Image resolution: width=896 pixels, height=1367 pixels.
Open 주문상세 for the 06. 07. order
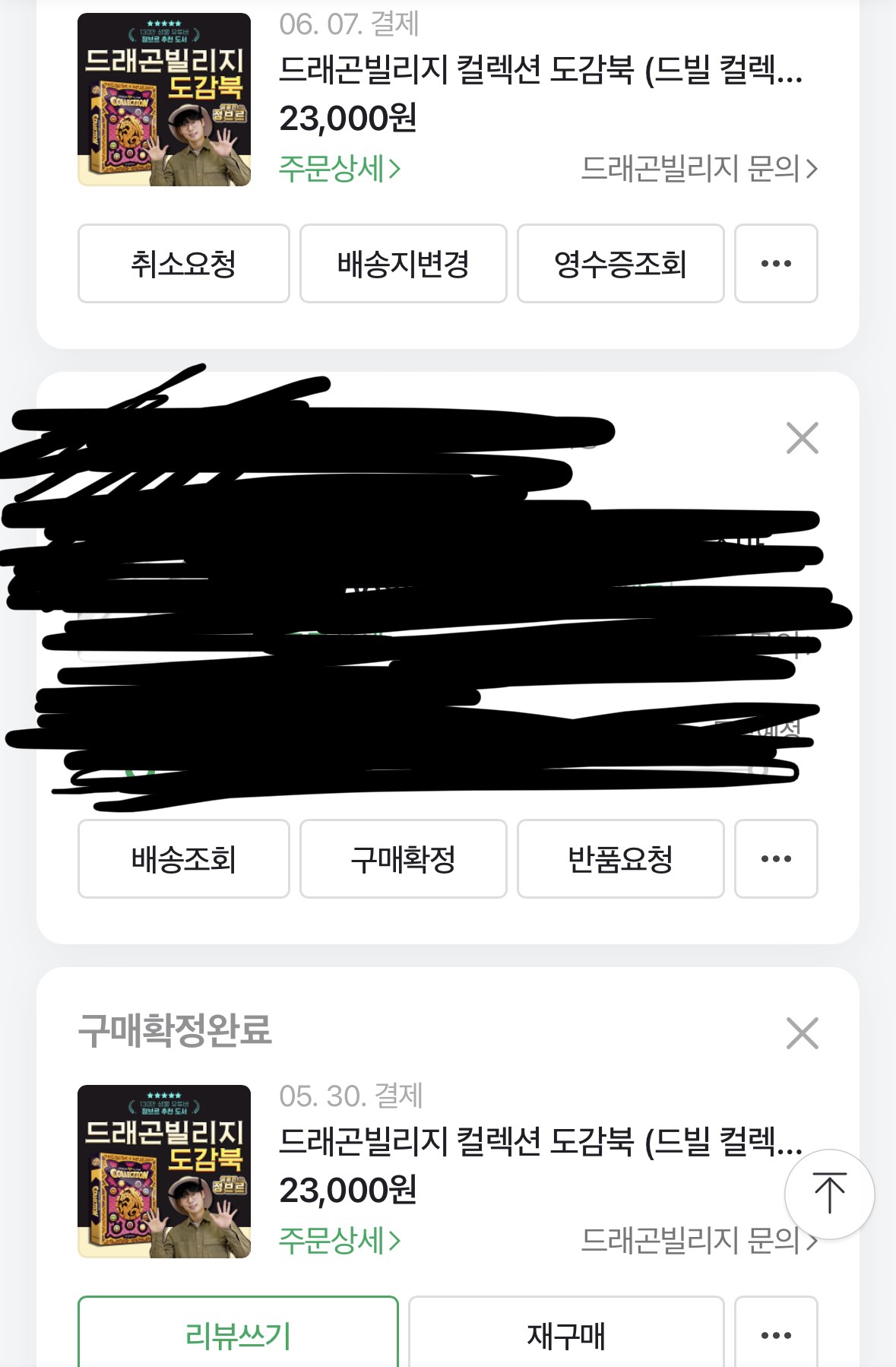[x=339, y=169]
